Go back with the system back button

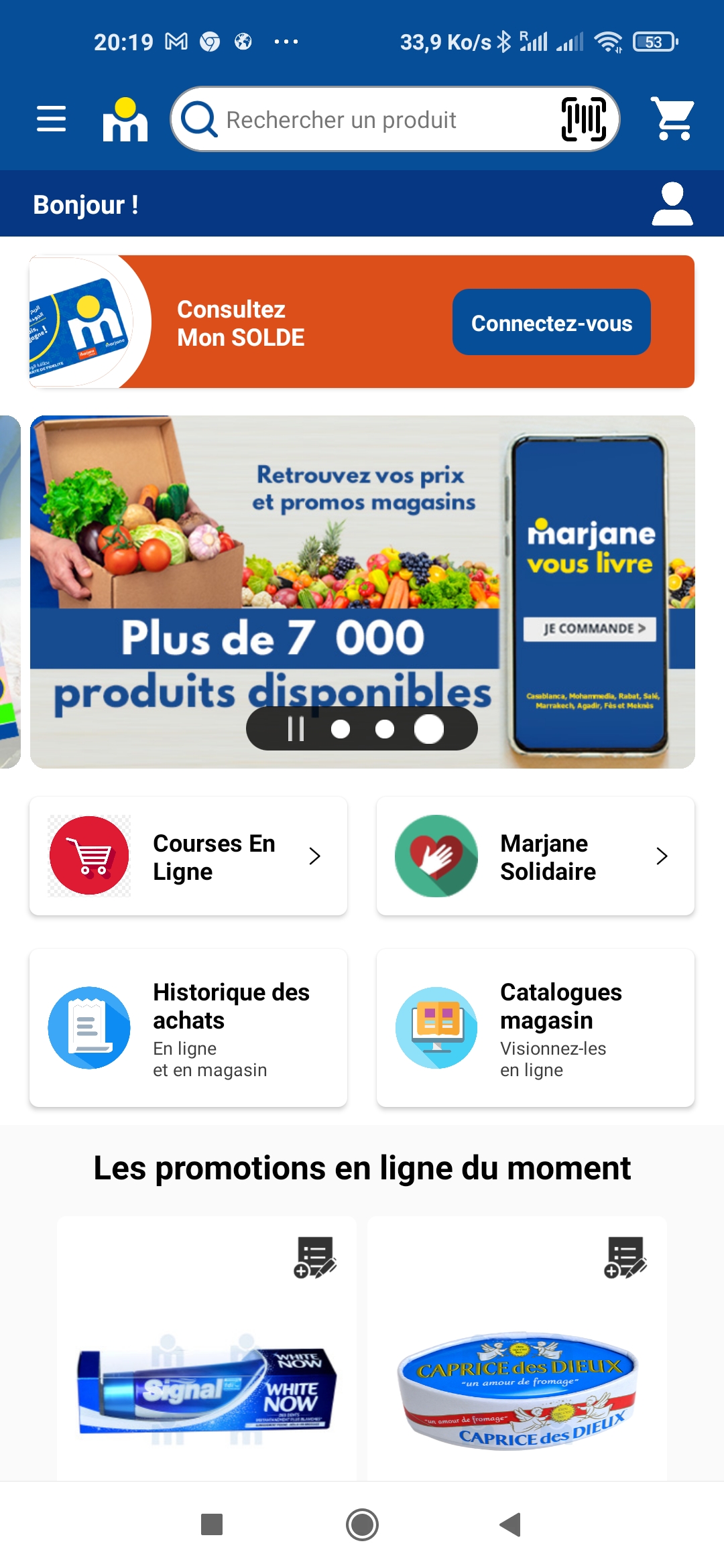coord(511,1524)
